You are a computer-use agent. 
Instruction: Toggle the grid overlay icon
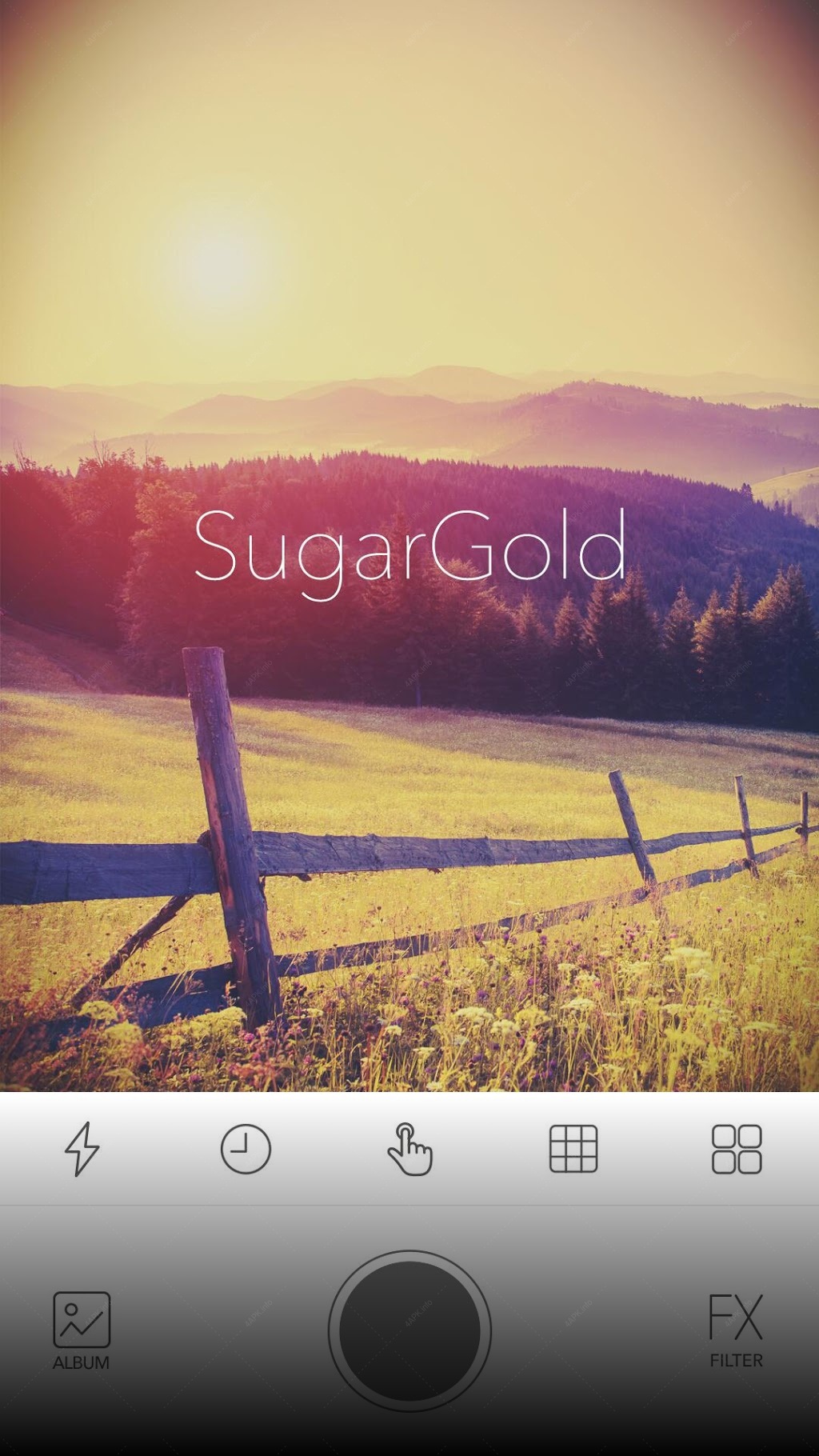click(x=573, y=1149)
